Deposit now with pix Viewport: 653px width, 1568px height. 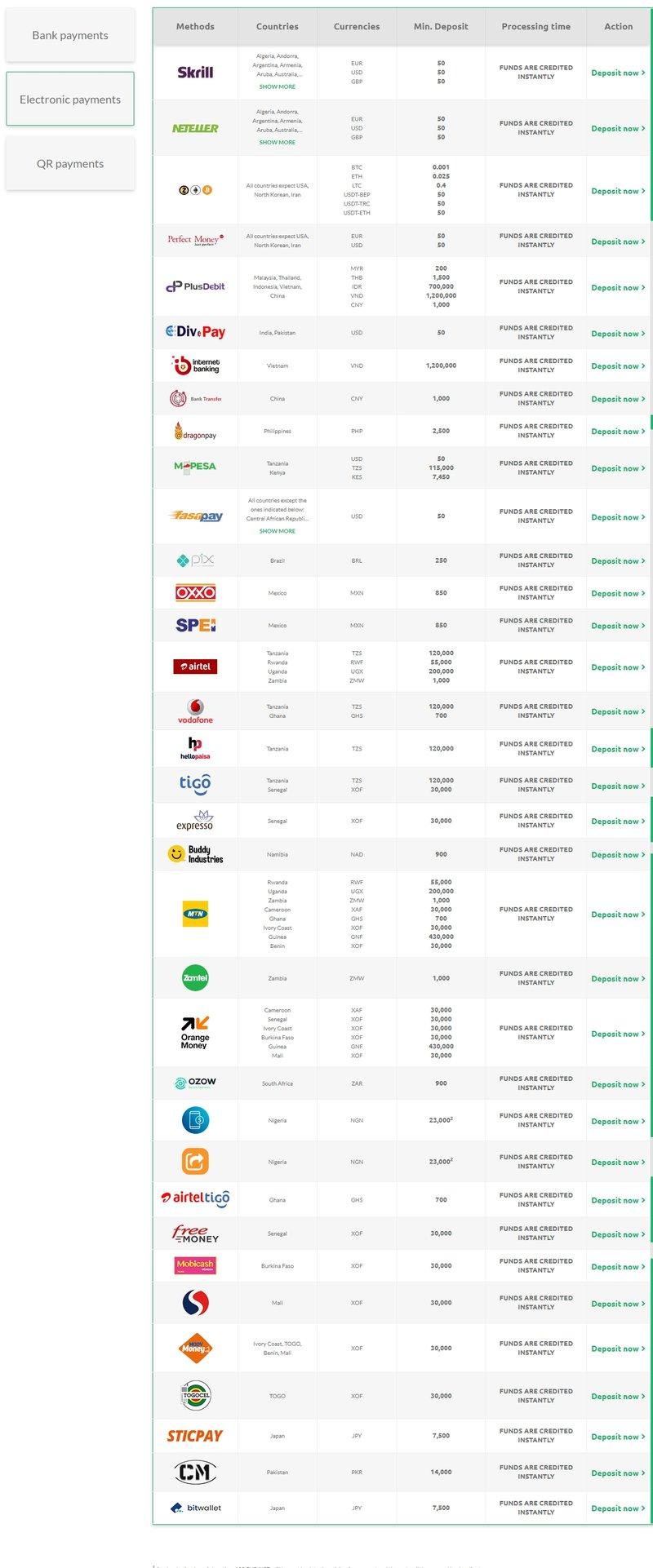click(x=618, y=561)
